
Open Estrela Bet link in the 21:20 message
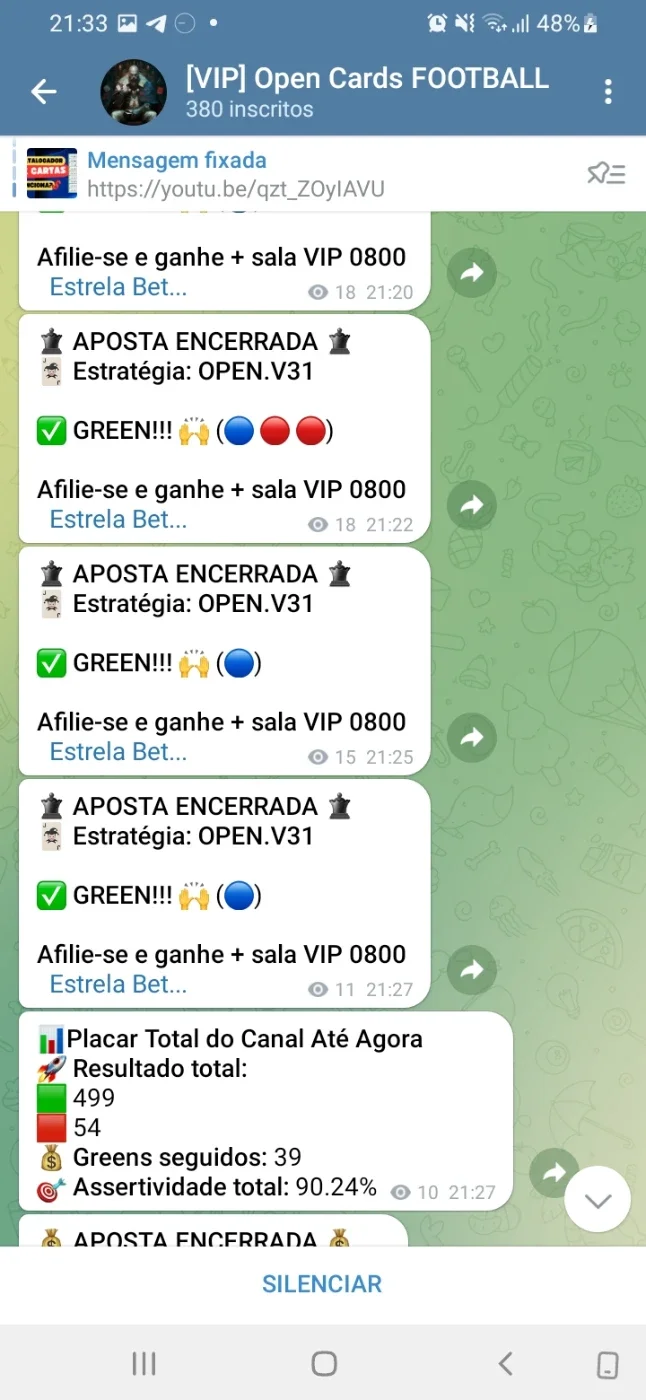pos(118,287)
